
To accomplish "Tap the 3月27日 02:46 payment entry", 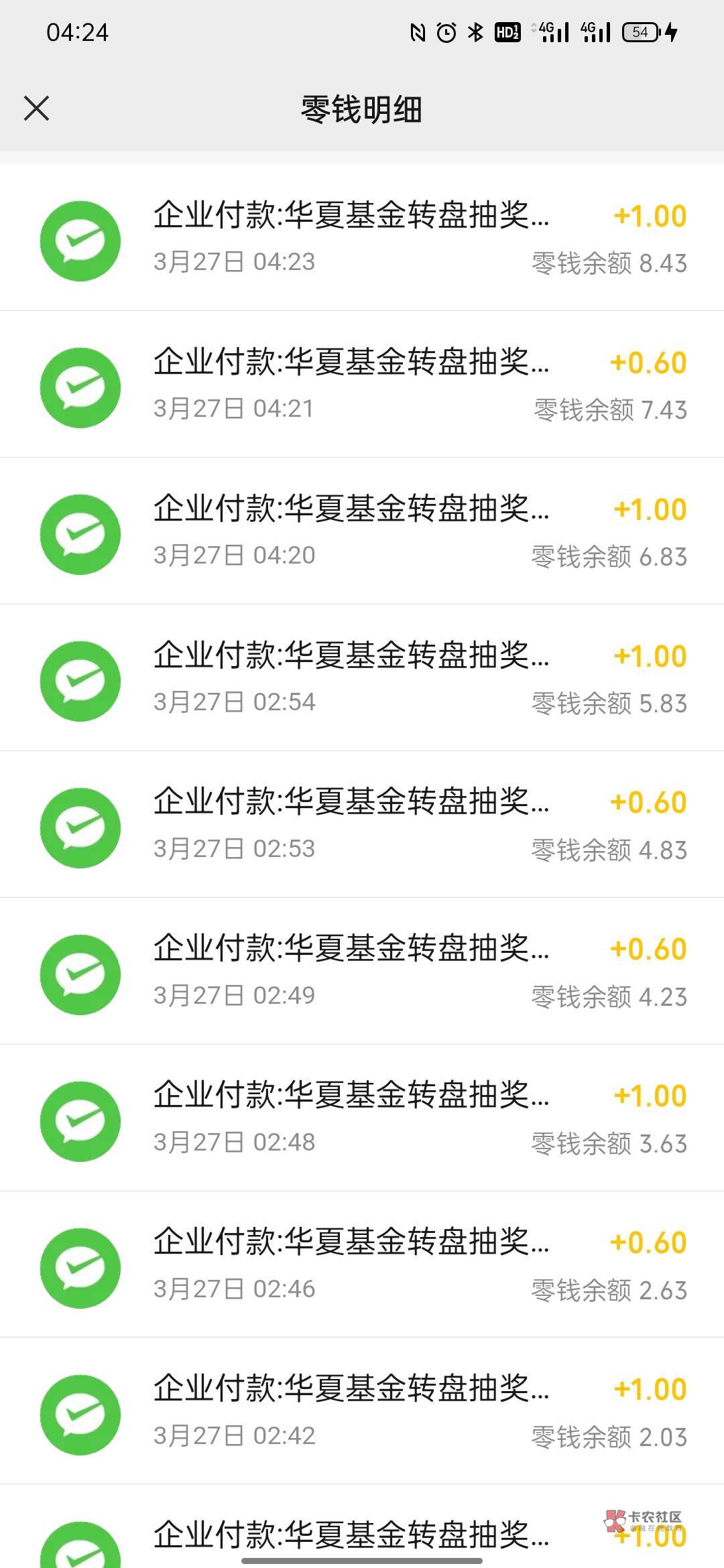I will (x=362, y=1265).
